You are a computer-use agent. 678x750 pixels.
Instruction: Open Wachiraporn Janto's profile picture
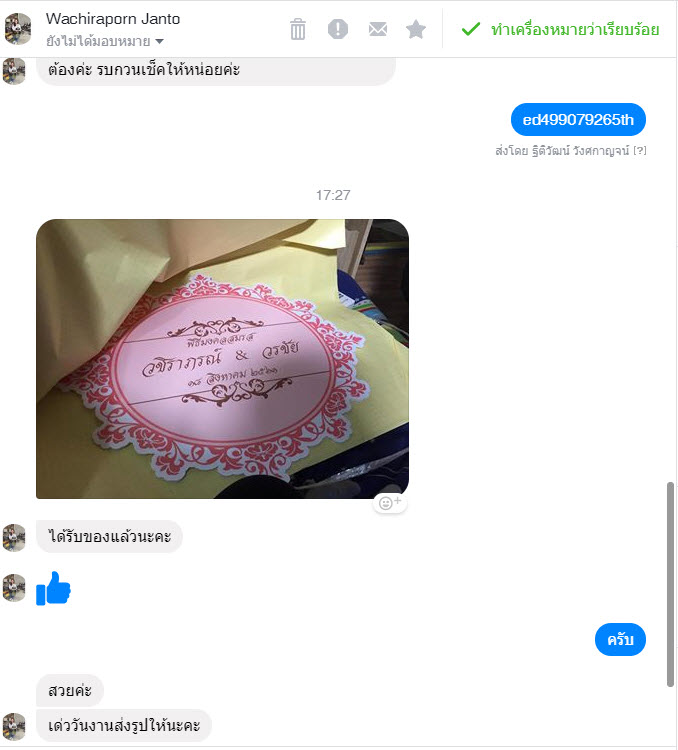18,29
